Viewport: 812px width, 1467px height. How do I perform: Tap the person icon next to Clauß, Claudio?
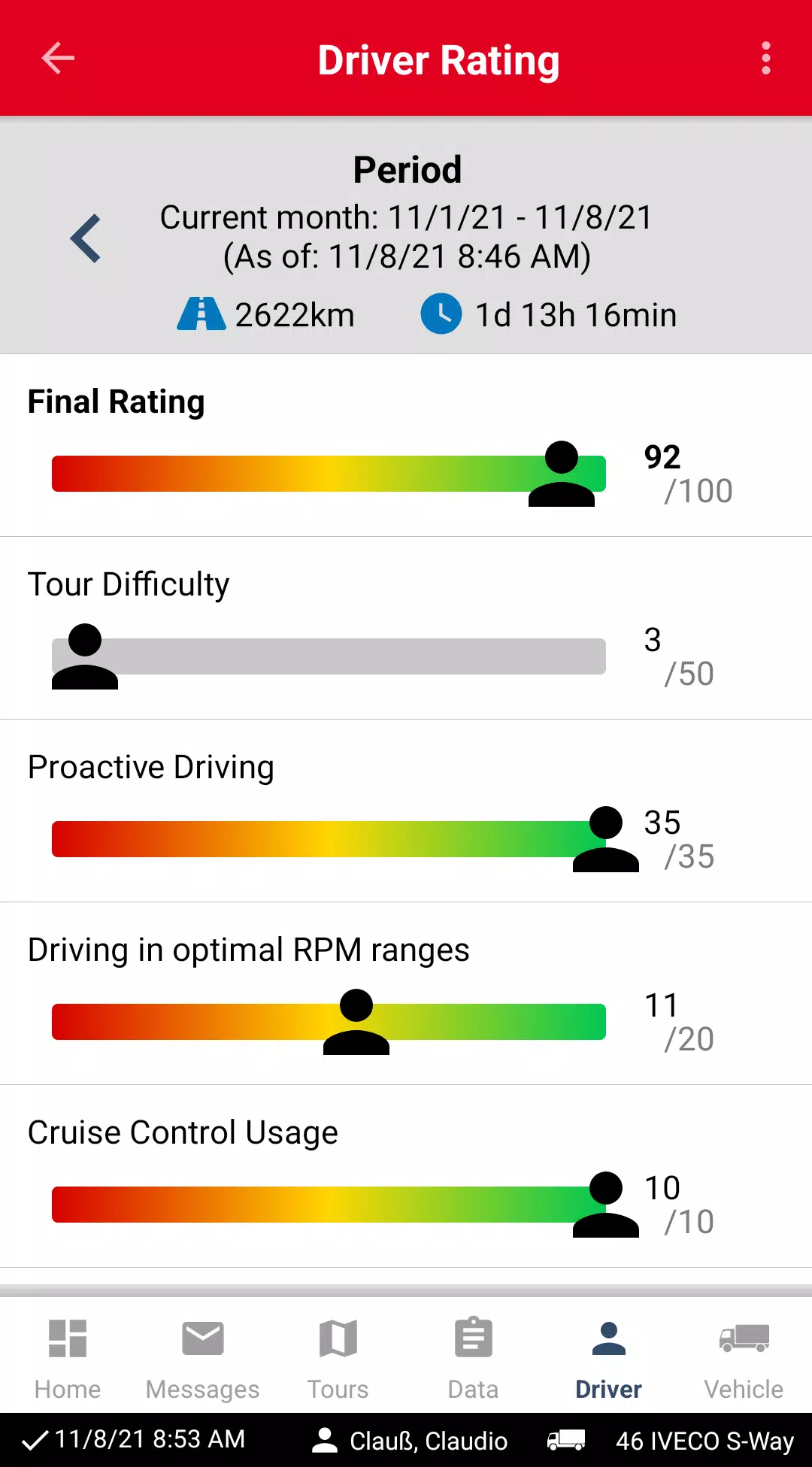click(326, 1440)
